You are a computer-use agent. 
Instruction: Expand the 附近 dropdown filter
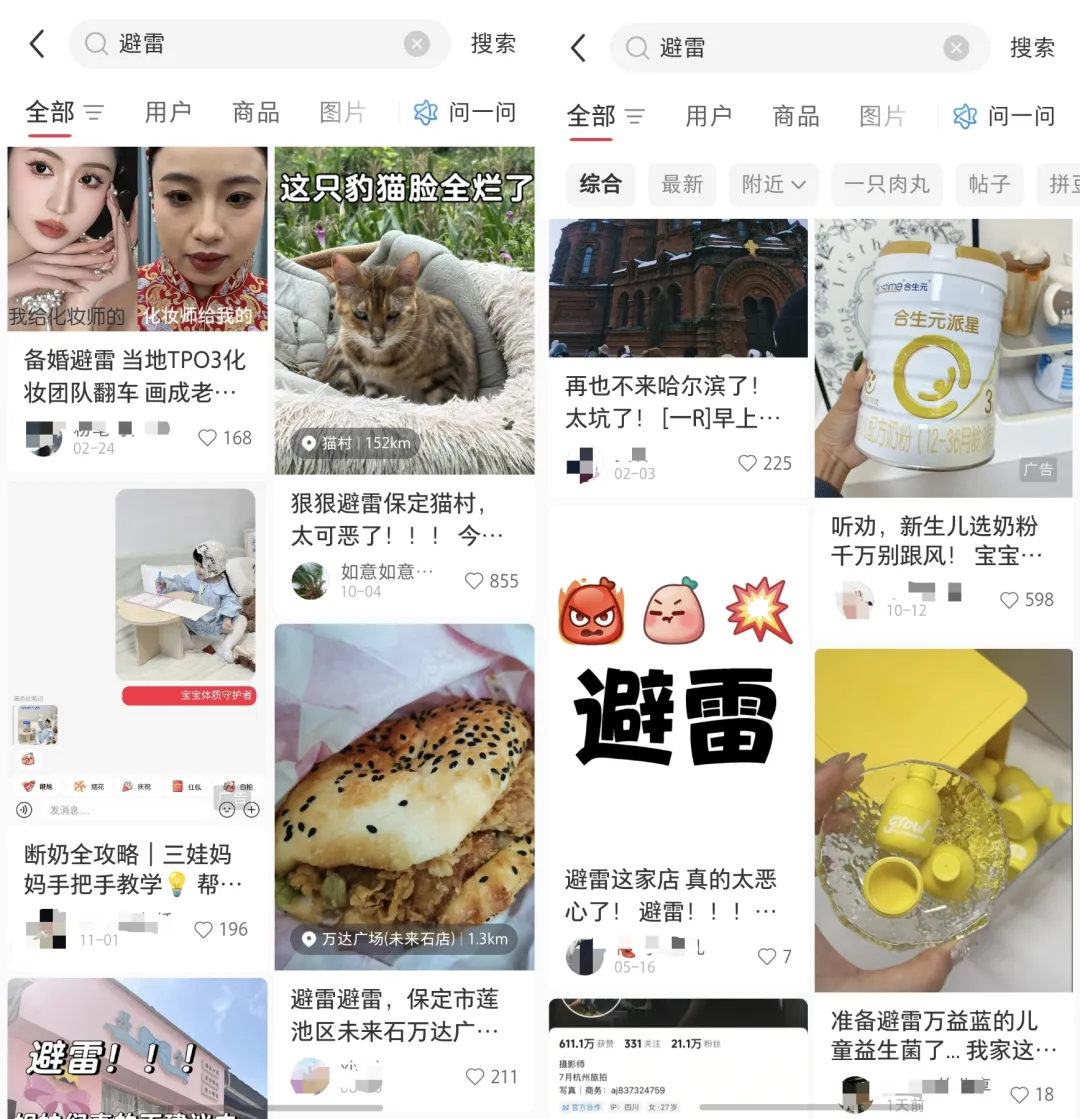point(774,184)
